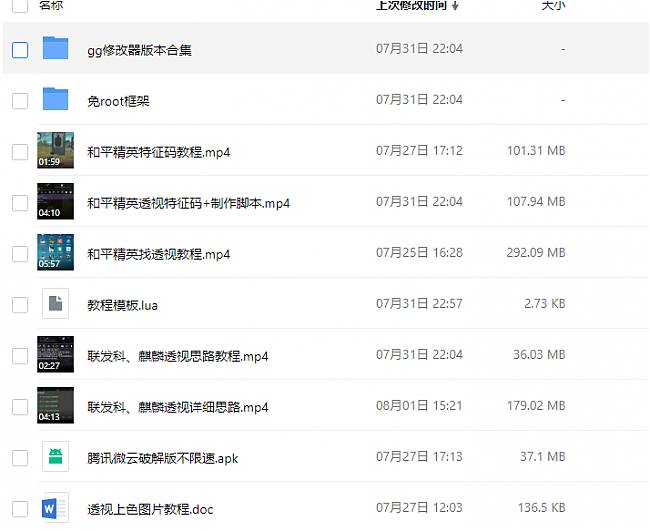Open 联发科、麒麟透视详细思路.mp4
This screenshot has width=650, height=531.
coord(177,407)
